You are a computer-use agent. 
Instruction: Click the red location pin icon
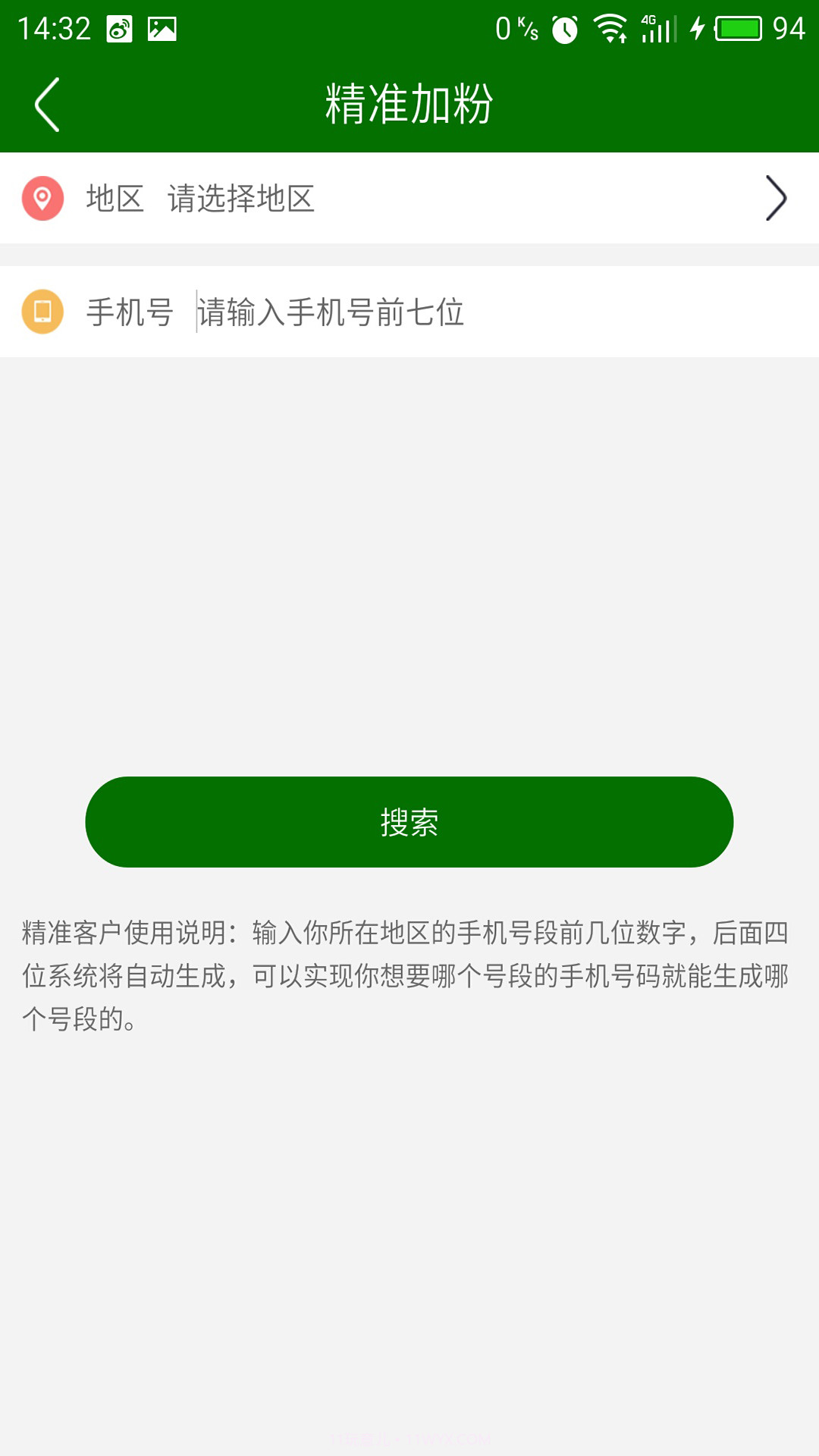43,198
